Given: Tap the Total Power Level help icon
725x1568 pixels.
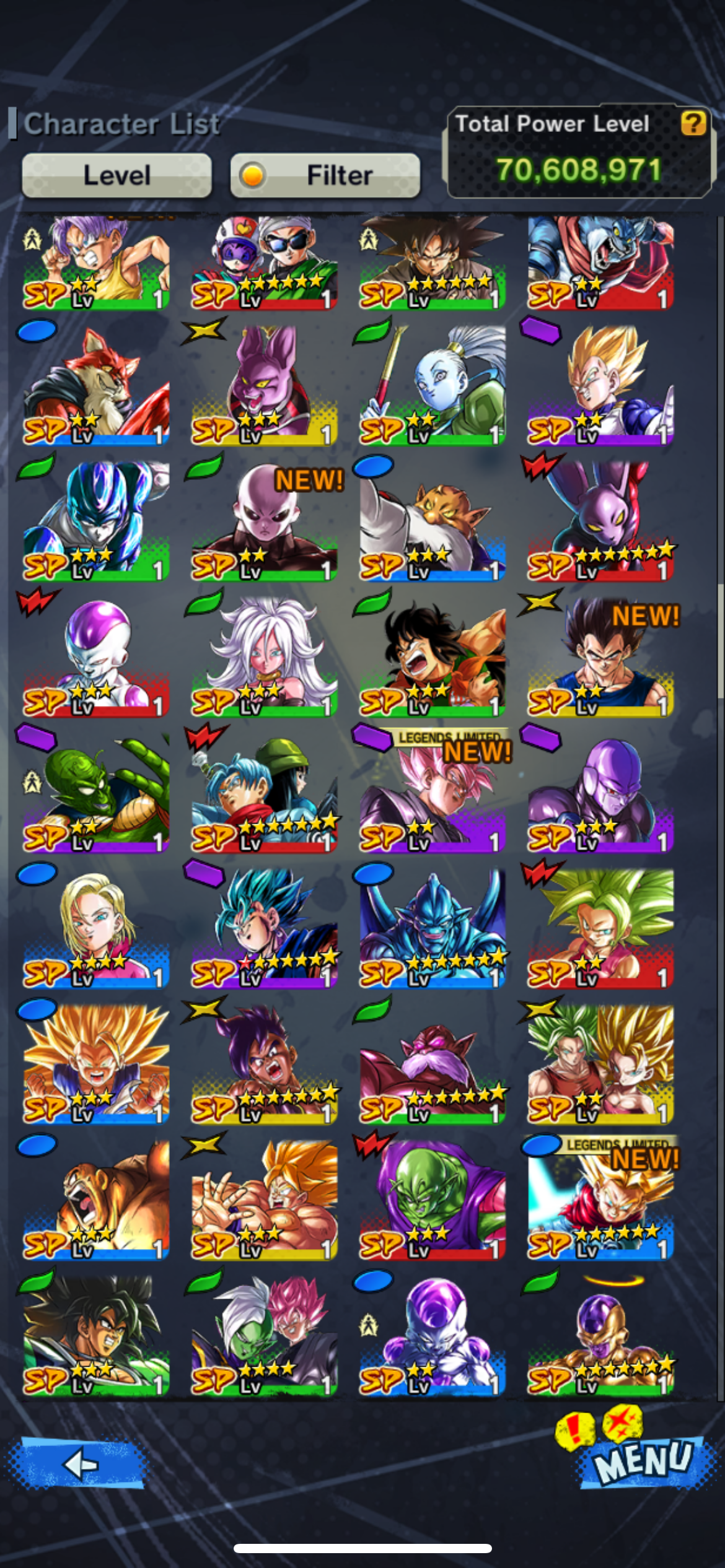Looking at the screenshot, I should (693, 123).
